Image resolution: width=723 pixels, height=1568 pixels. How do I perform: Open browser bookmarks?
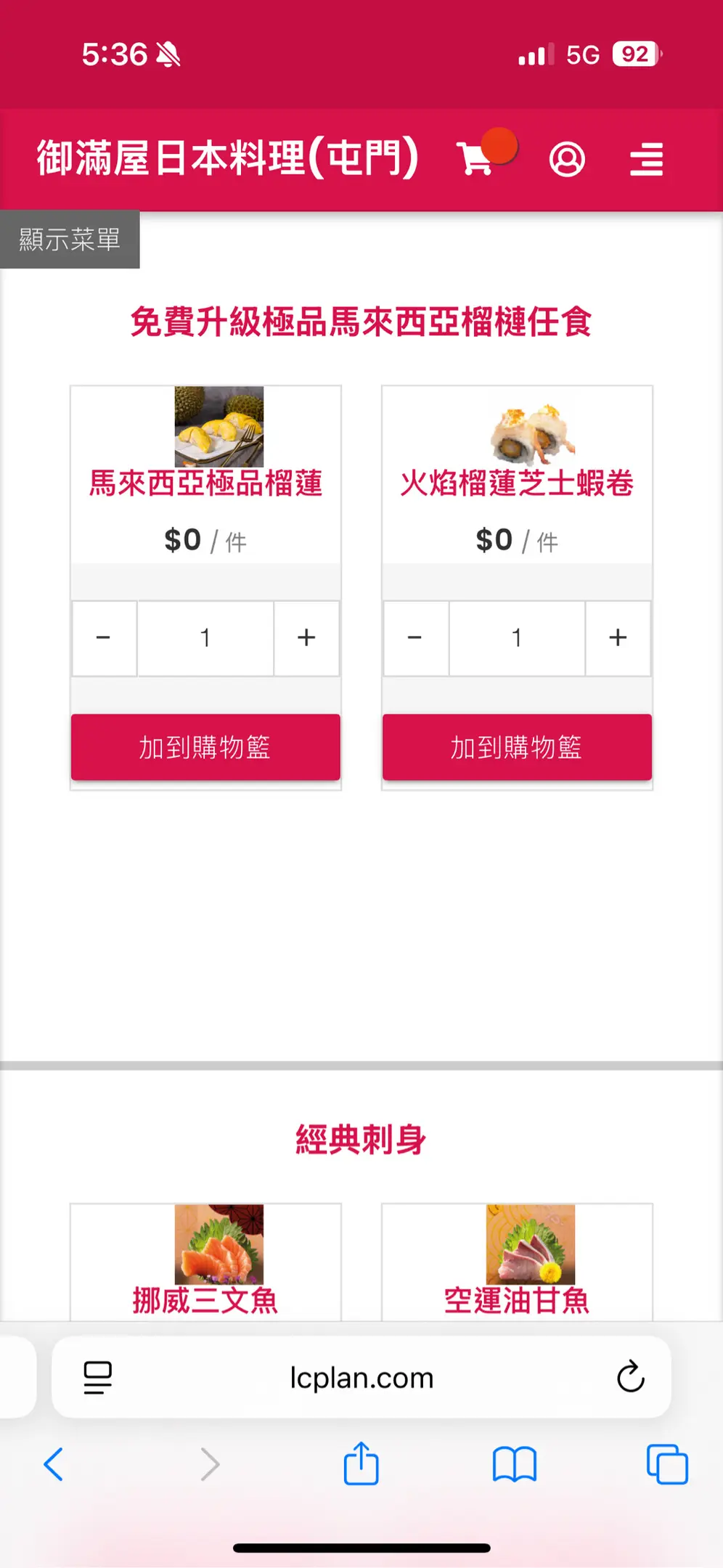(514, 1463)
